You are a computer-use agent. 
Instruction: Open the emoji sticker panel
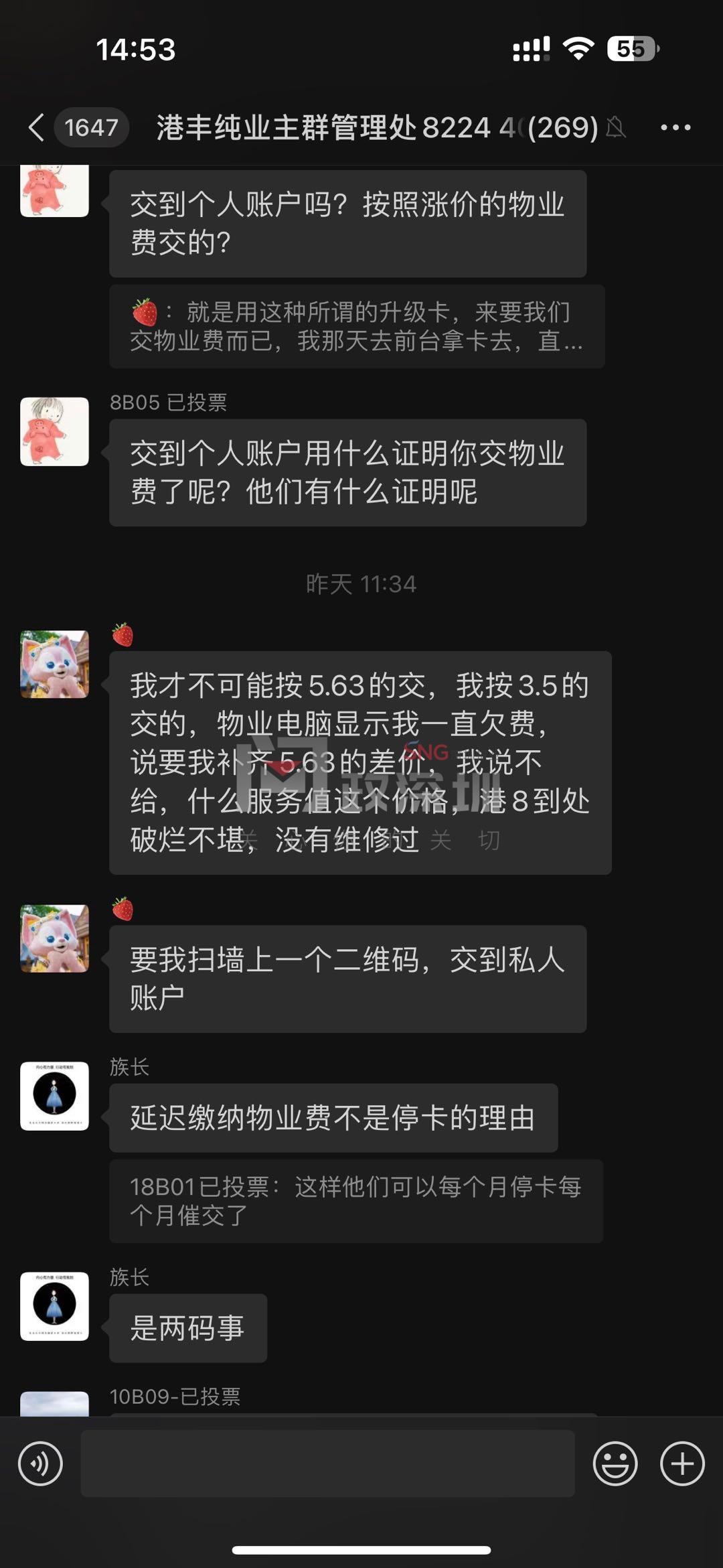(x=615, y=1464)
